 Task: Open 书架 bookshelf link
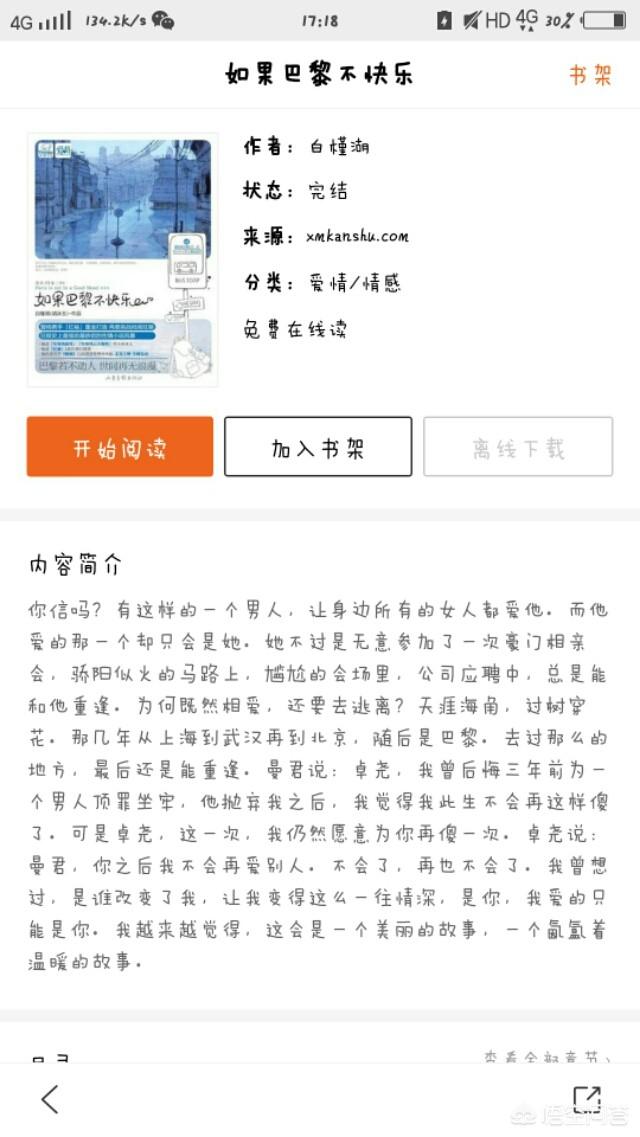(x=589, y=75)
